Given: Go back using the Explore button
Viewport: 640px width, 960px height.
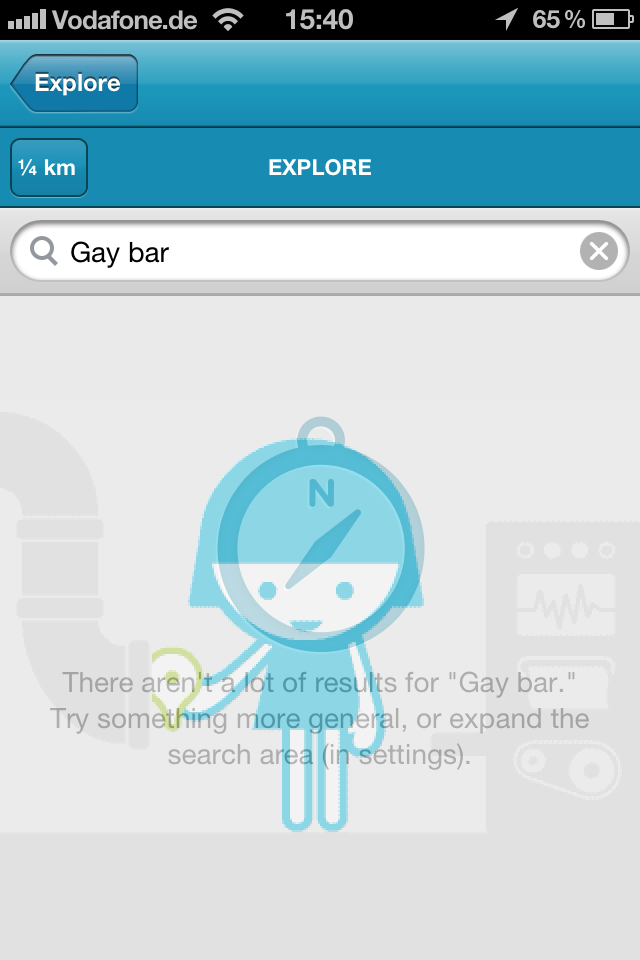Looking at the screenshot, I should pos(75,83).
